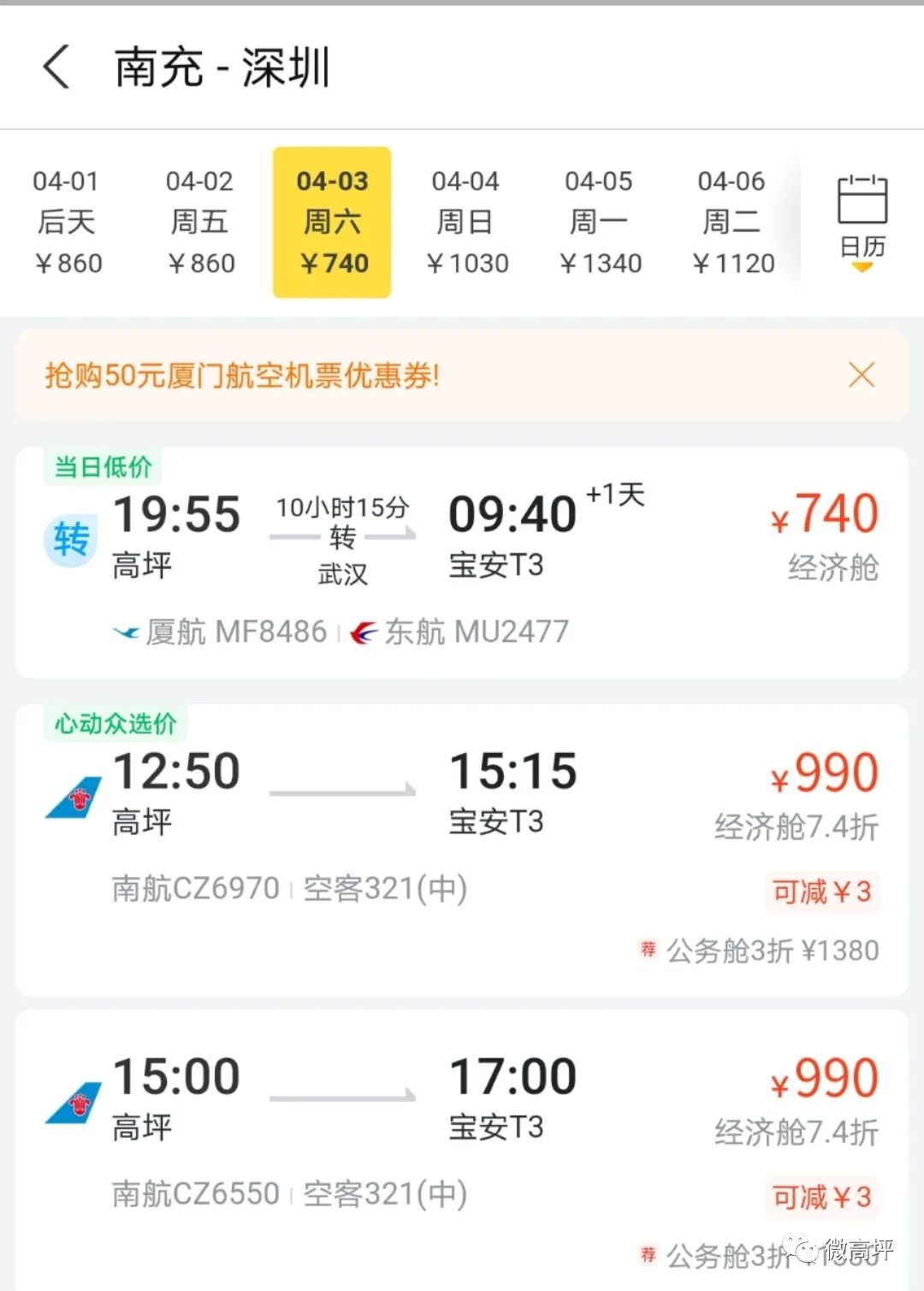Select the 04-02 周五 date tab
Viewport: 924px width, 1291px height.
pyautogui.click(x=200, y=222)
